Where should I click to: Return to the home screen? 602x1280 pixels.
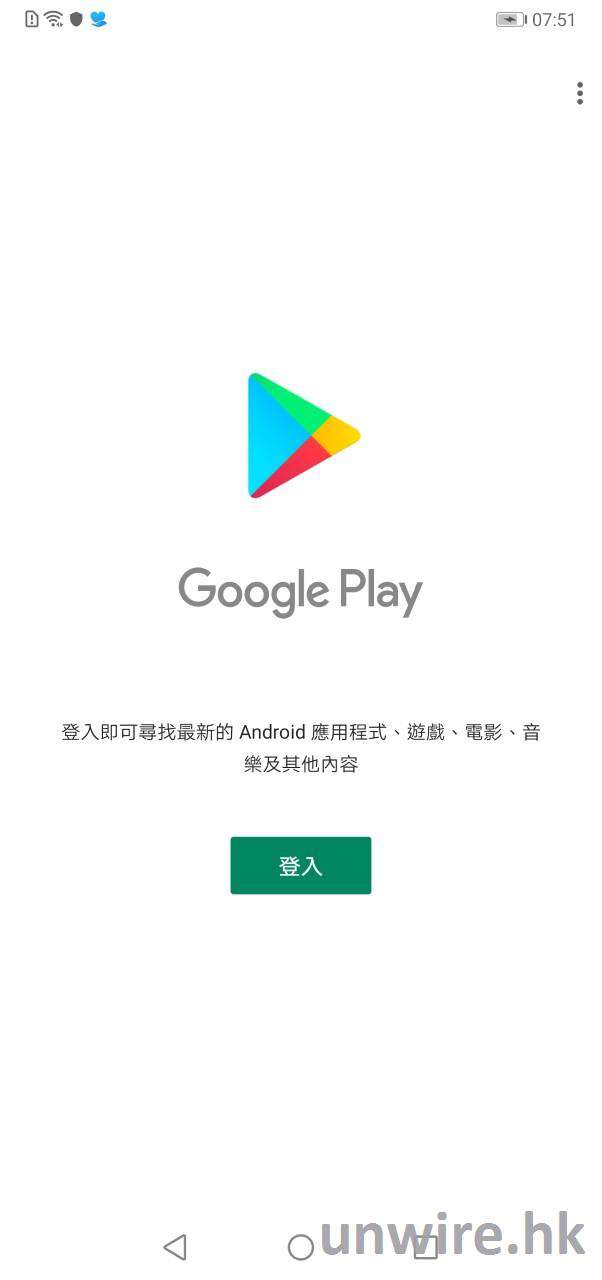pyautogui.click(x=300, y=1246)
